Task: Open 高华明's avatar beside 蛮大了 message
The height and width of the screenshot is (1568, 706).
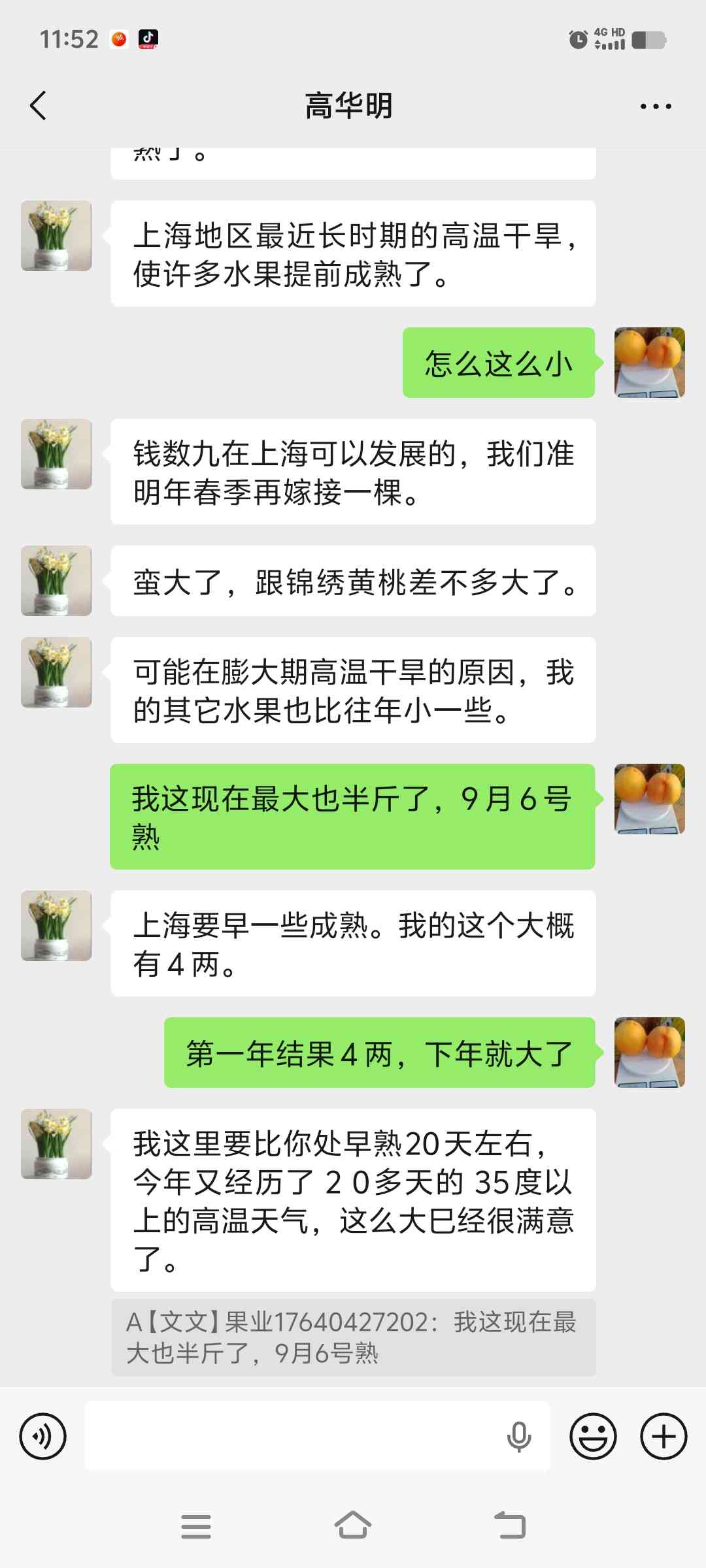Action: tap(56, 581)
